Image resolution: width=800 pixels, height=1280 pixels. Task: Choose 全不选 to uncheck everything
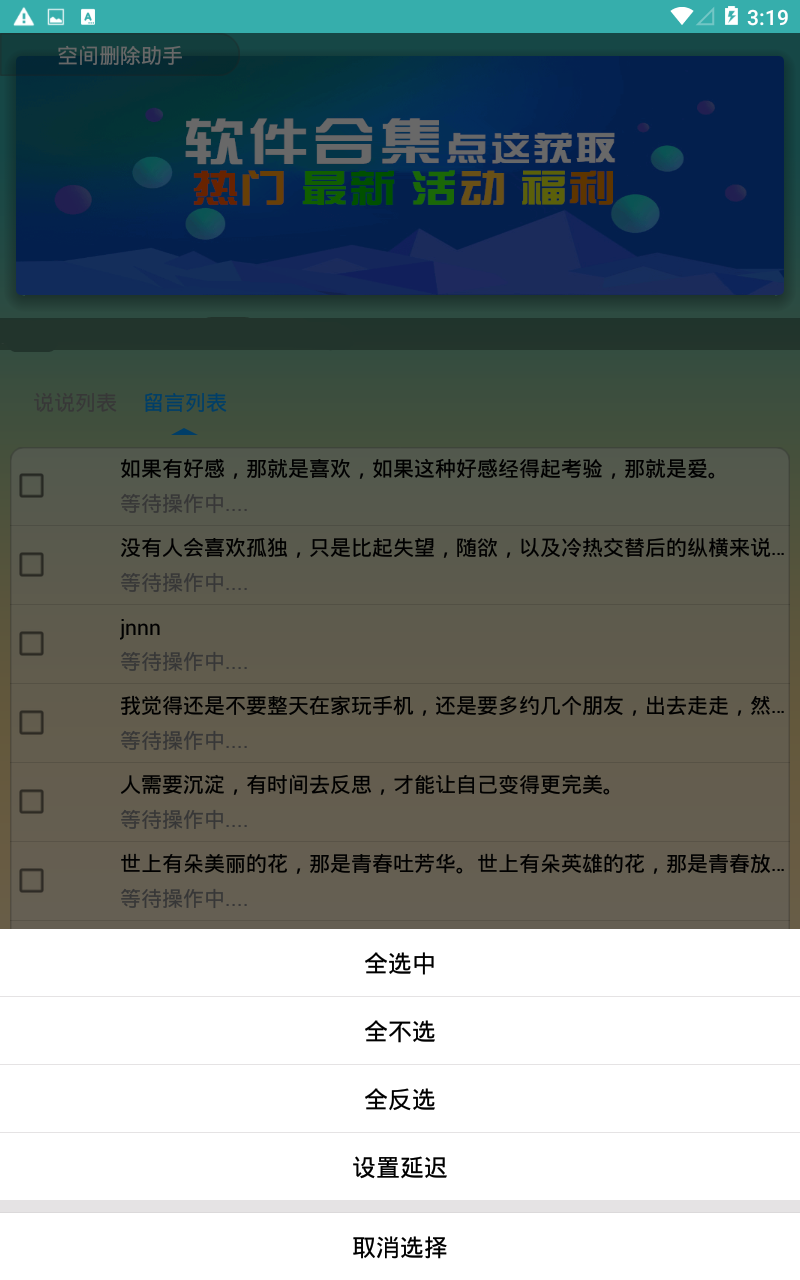pyautogui.click(x=400, y=1031)
